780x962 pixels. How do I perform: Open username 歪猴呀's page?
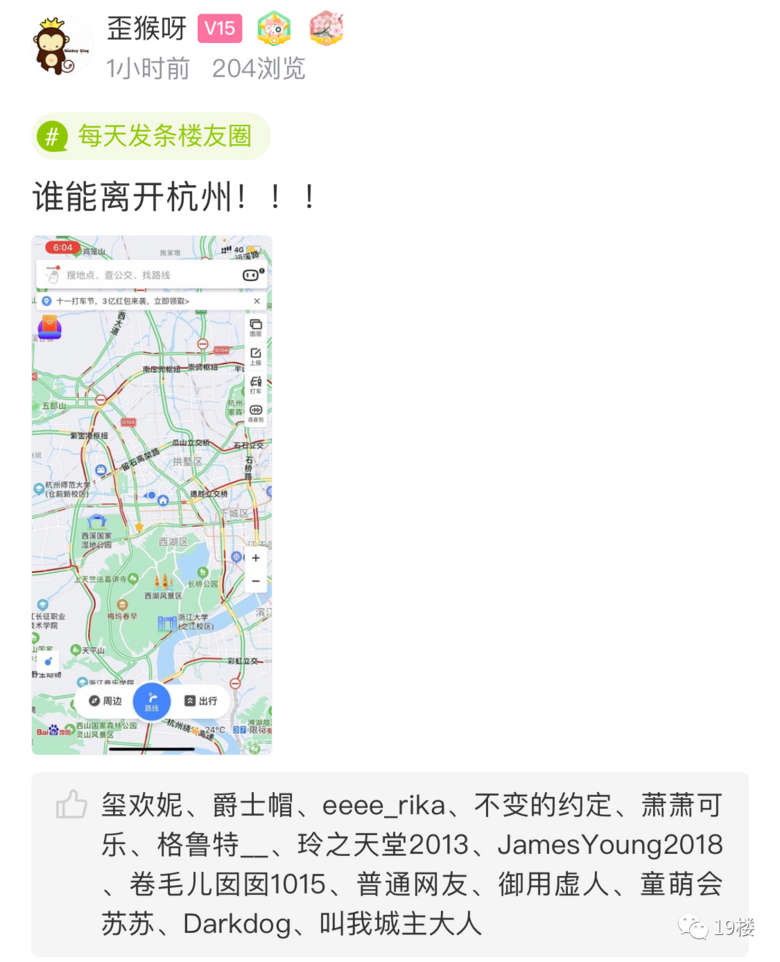coord(146,28)
